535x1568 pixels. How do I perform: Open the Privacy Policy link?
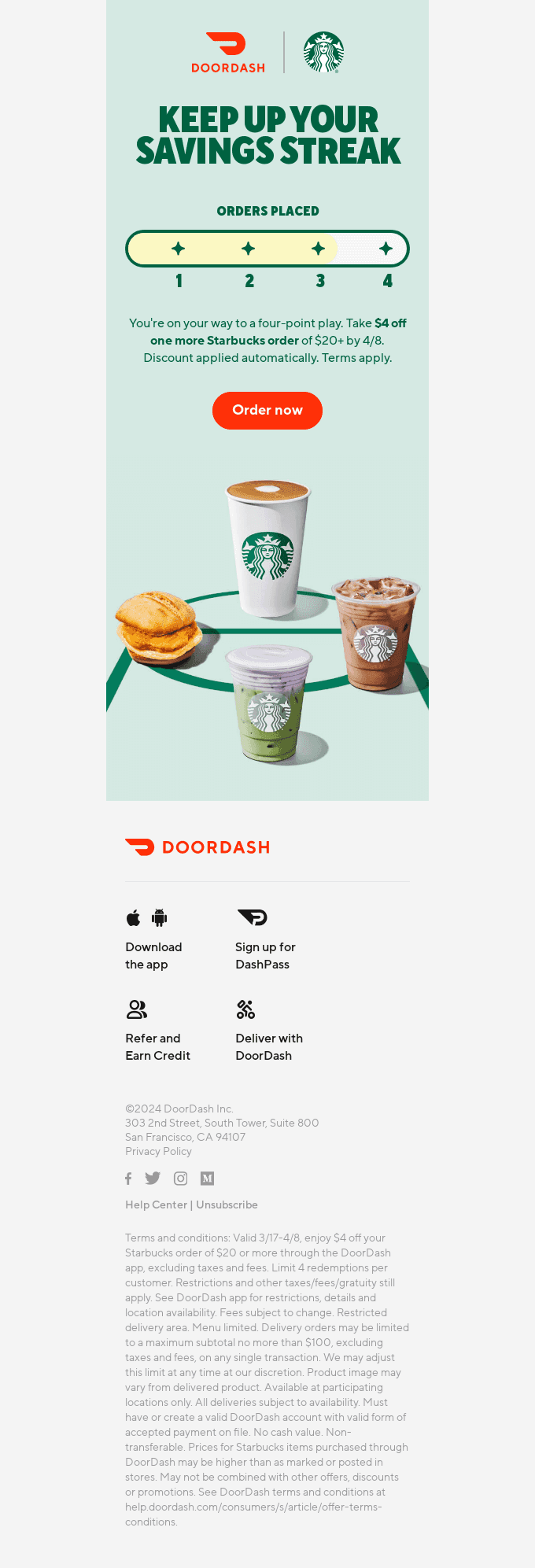coord(158,1151)
